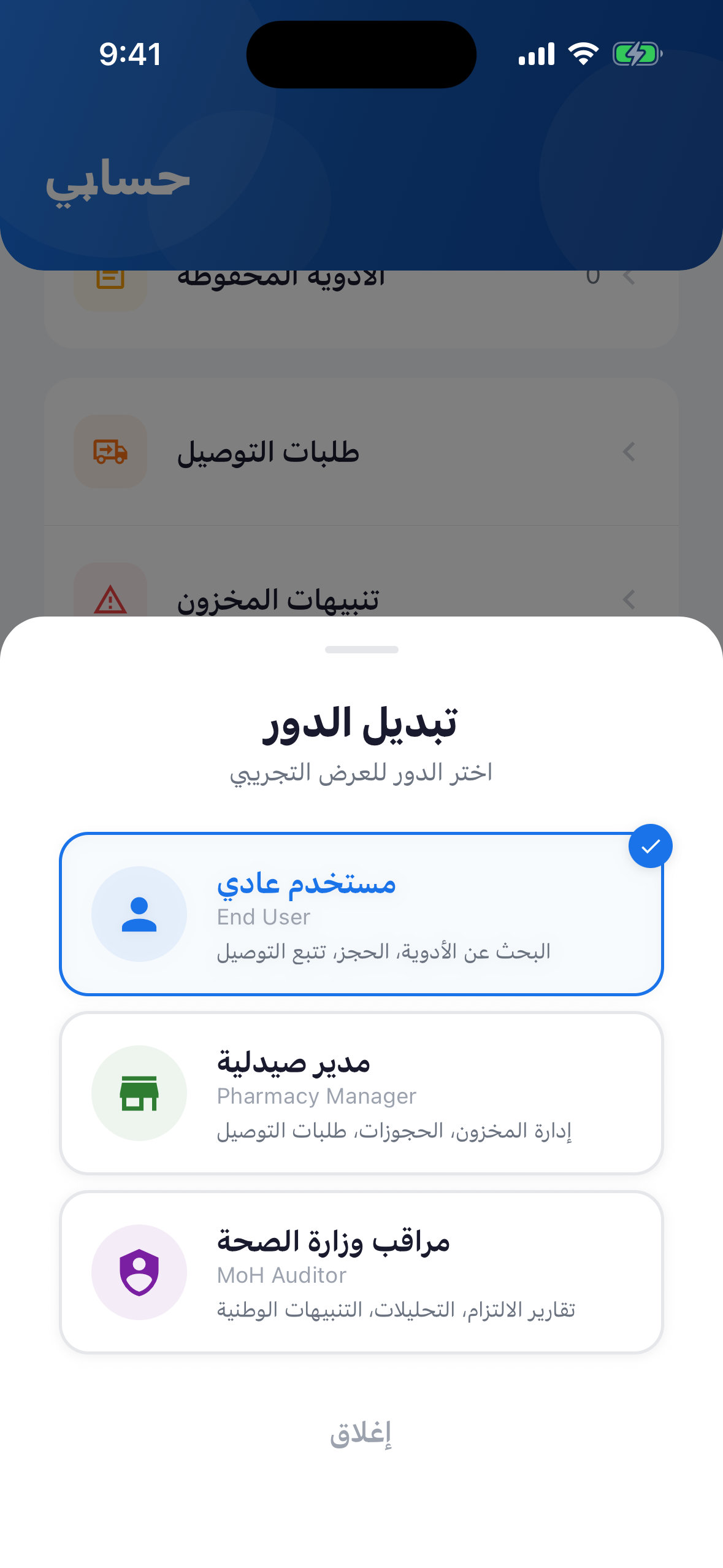
Task: Select the مستخدم عادي highlighted role
Action: pyautogui.click(x=361, y=914)
